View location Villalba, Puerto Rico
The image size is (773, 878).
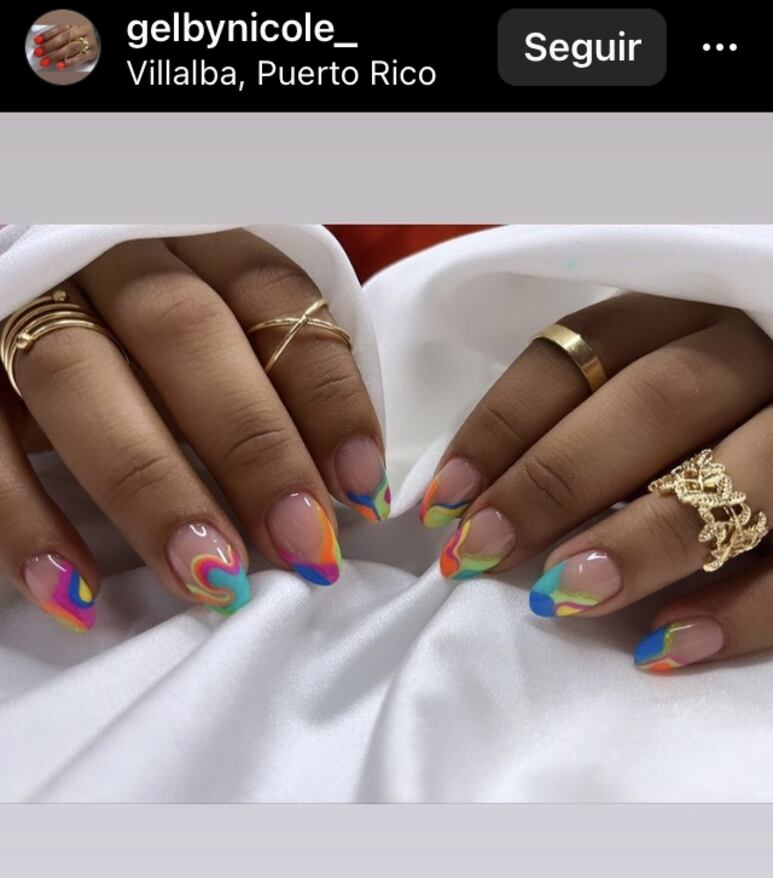[281, 74]
